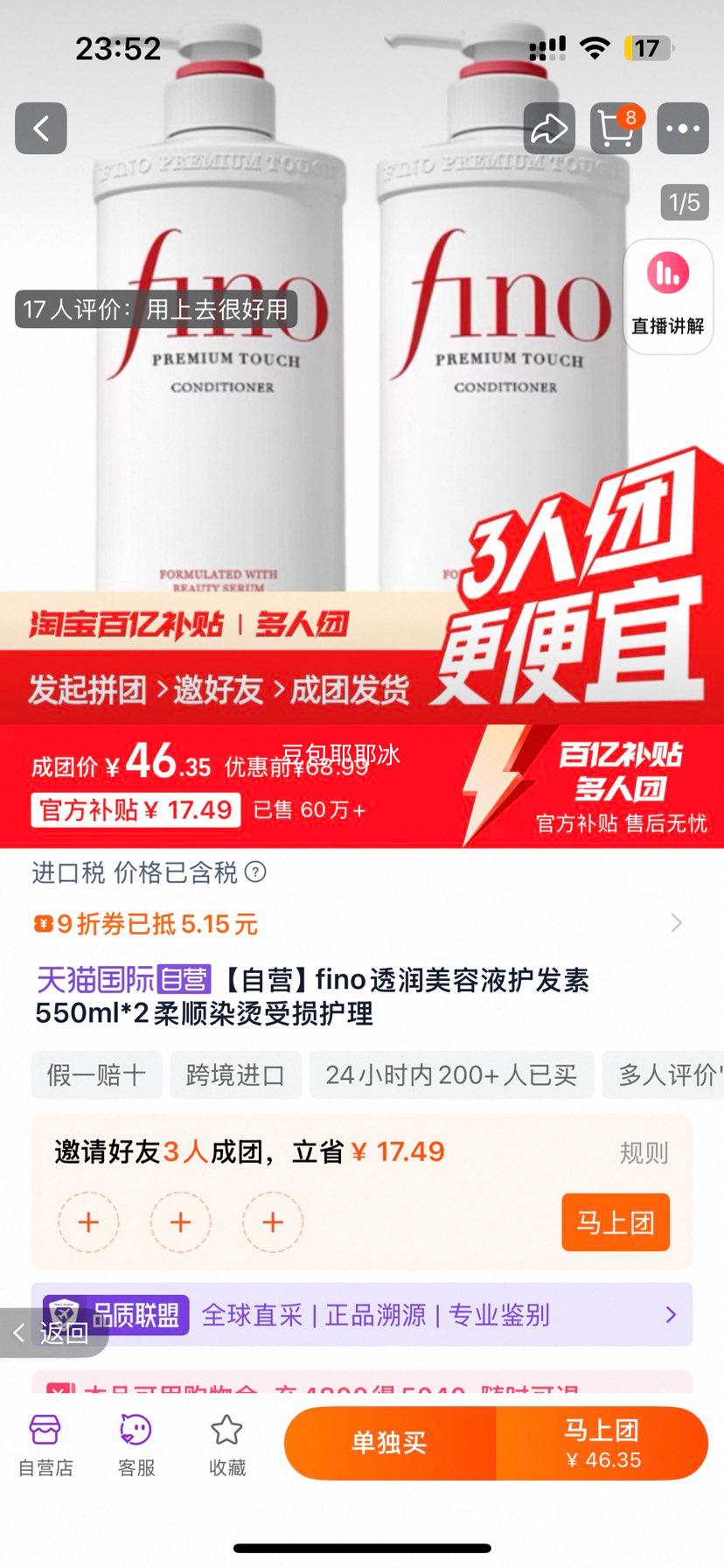Tap the 跨境进口 chip

coord(235,1075)
